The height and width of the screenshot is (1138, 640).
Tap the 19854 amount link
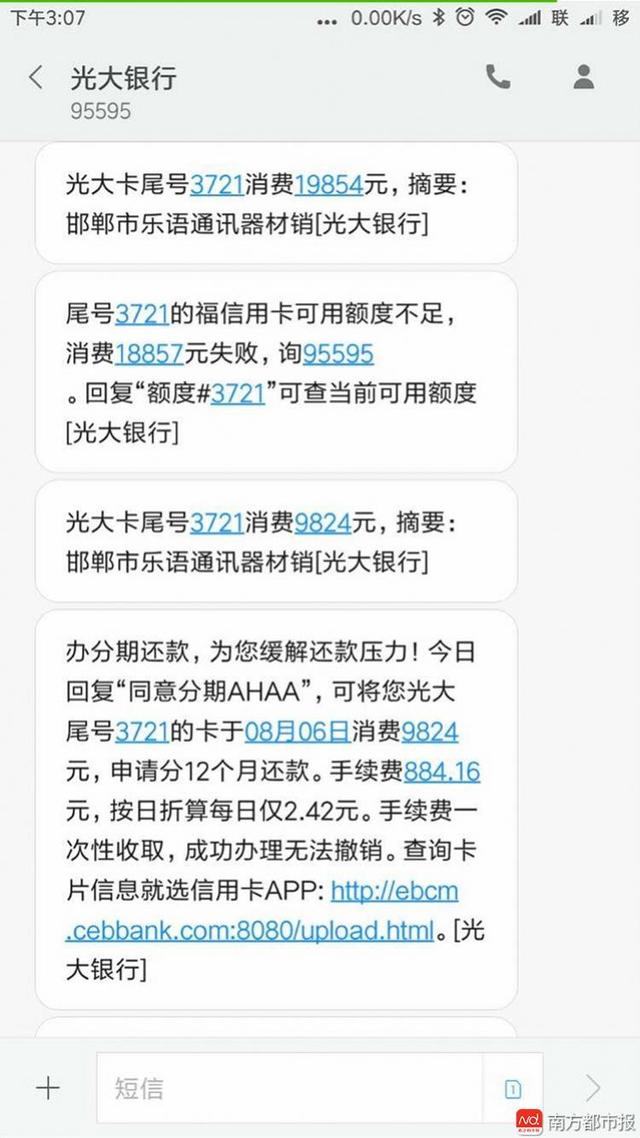pos(329,185)
